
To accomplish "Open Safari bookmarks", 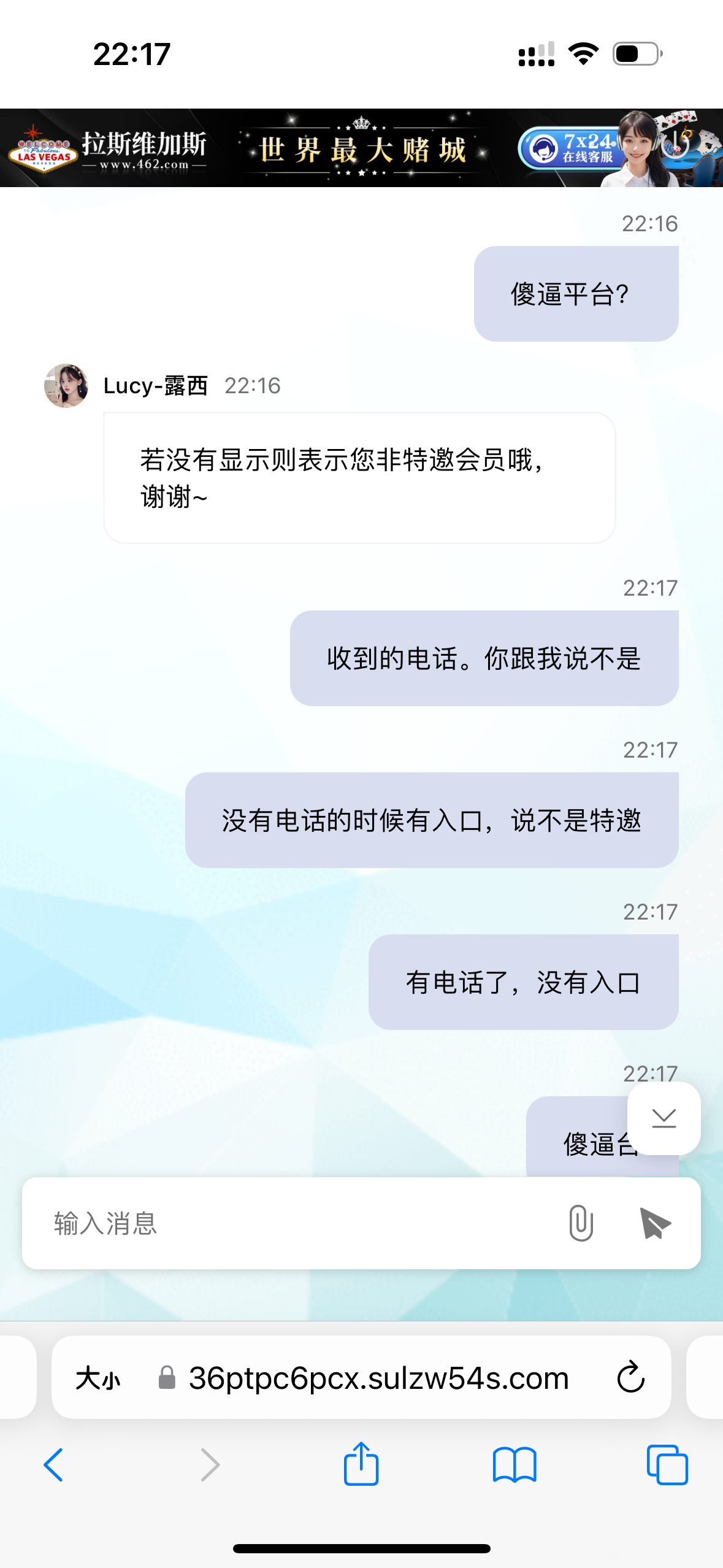I will pyautogui.click(x=515, y=1465).
